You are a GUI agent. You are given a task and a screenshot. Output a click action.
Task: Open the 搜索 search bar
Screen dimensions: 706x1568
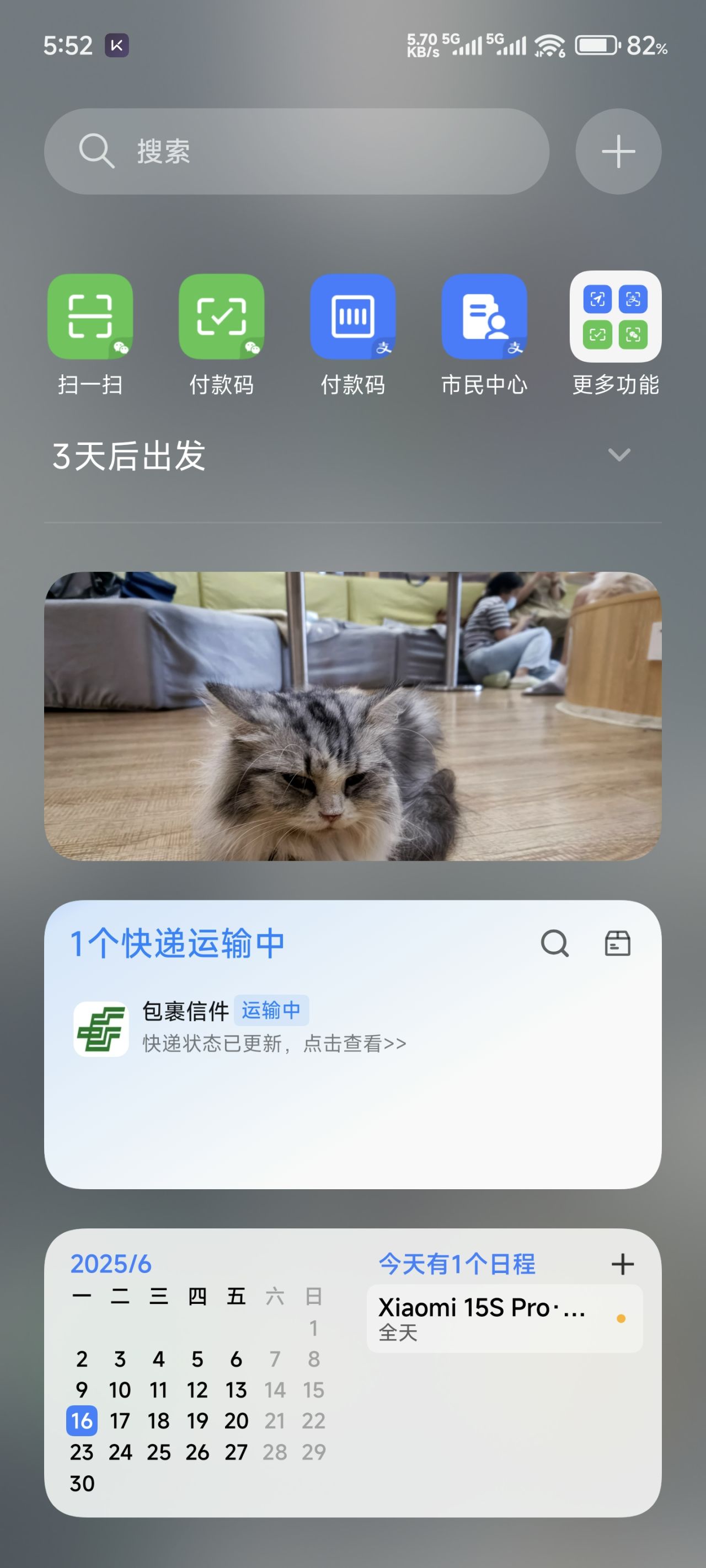click(296, 151)
